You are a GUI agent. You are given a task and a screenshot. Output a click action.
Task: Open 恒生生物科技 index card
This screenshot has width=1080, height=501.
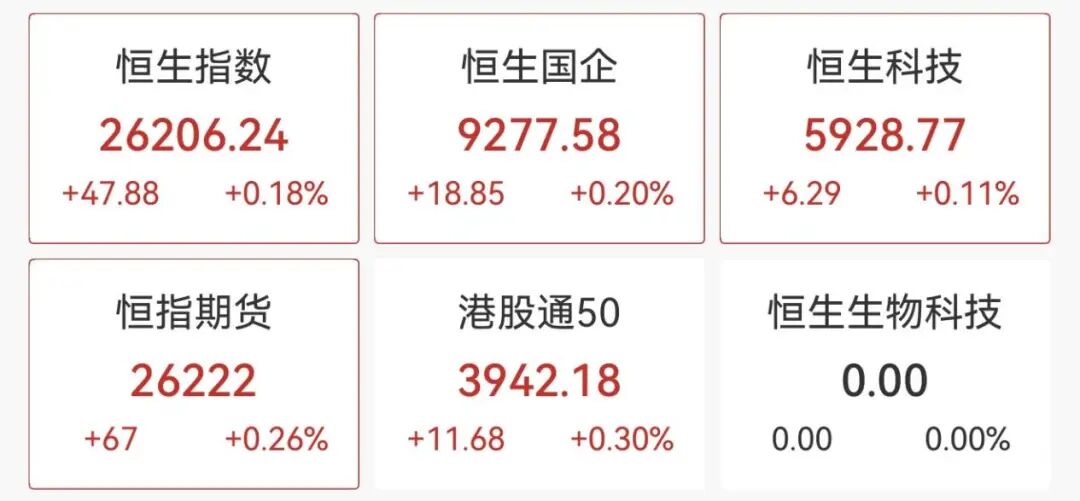pos(885,375)
